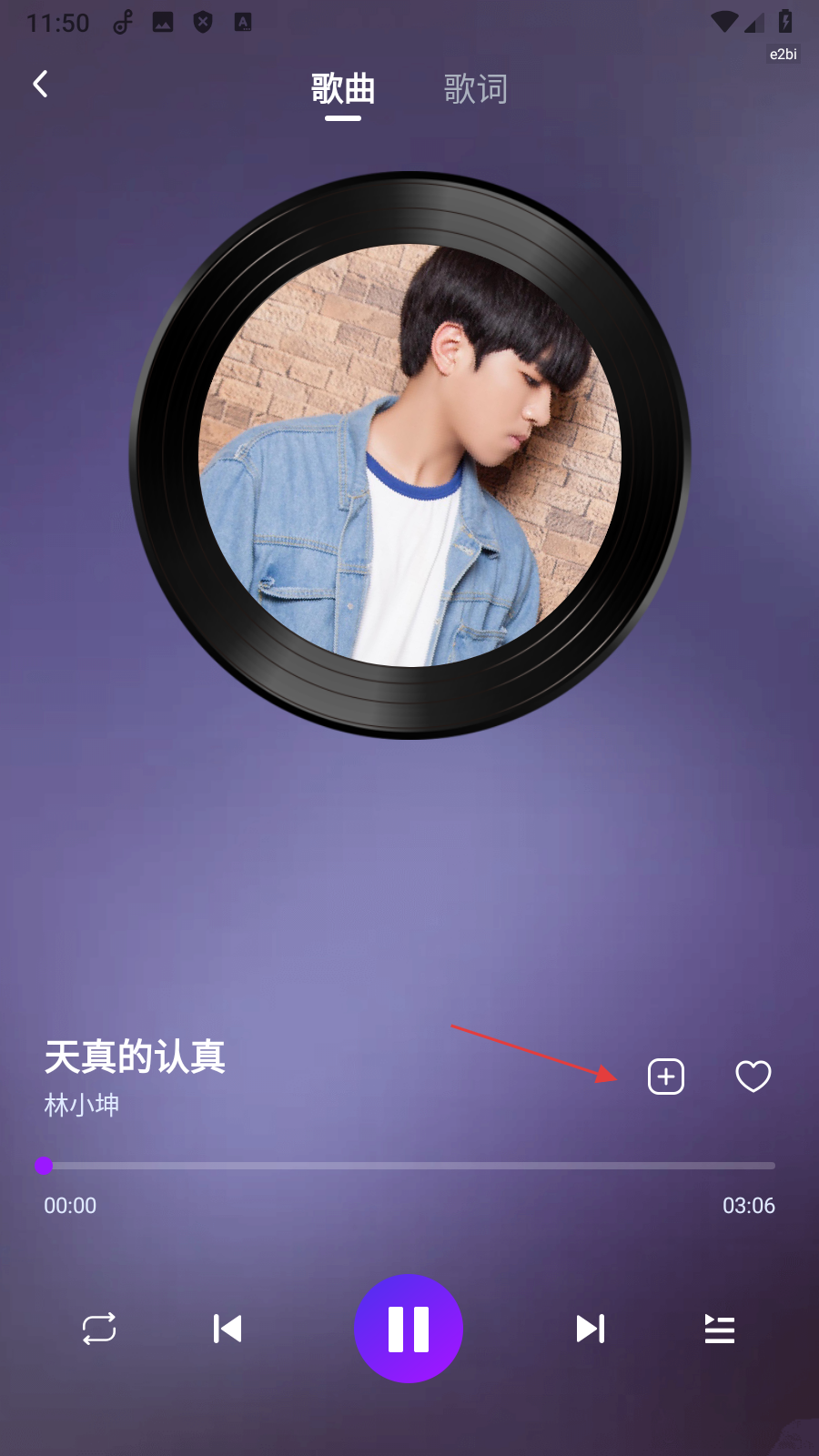The image size is (819, 1456).
Task: Like the song 天真的认真
Action: [753, 1077]
